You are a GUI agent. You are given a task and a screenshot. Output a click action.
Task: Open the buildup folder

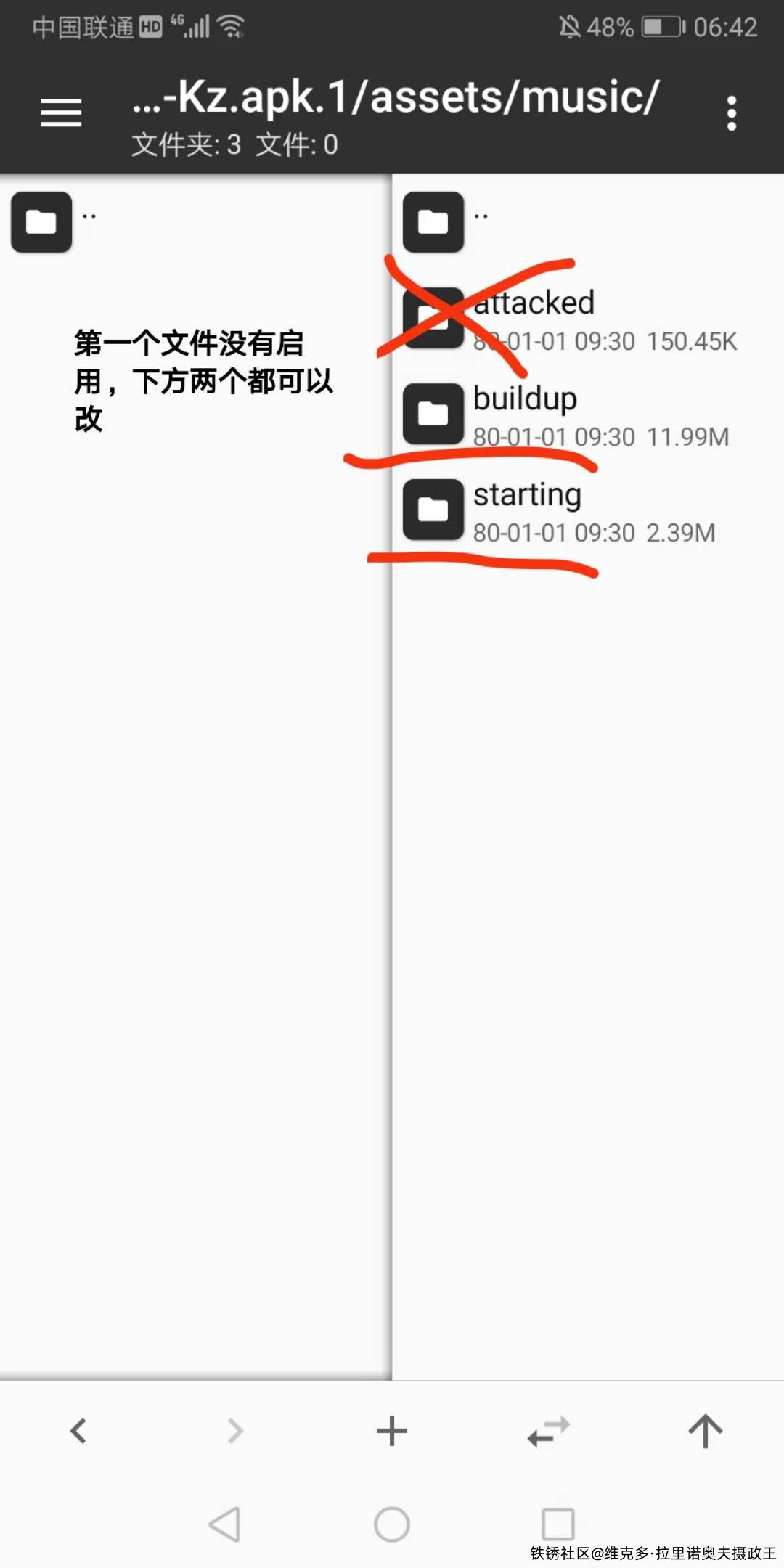(526, 415)
